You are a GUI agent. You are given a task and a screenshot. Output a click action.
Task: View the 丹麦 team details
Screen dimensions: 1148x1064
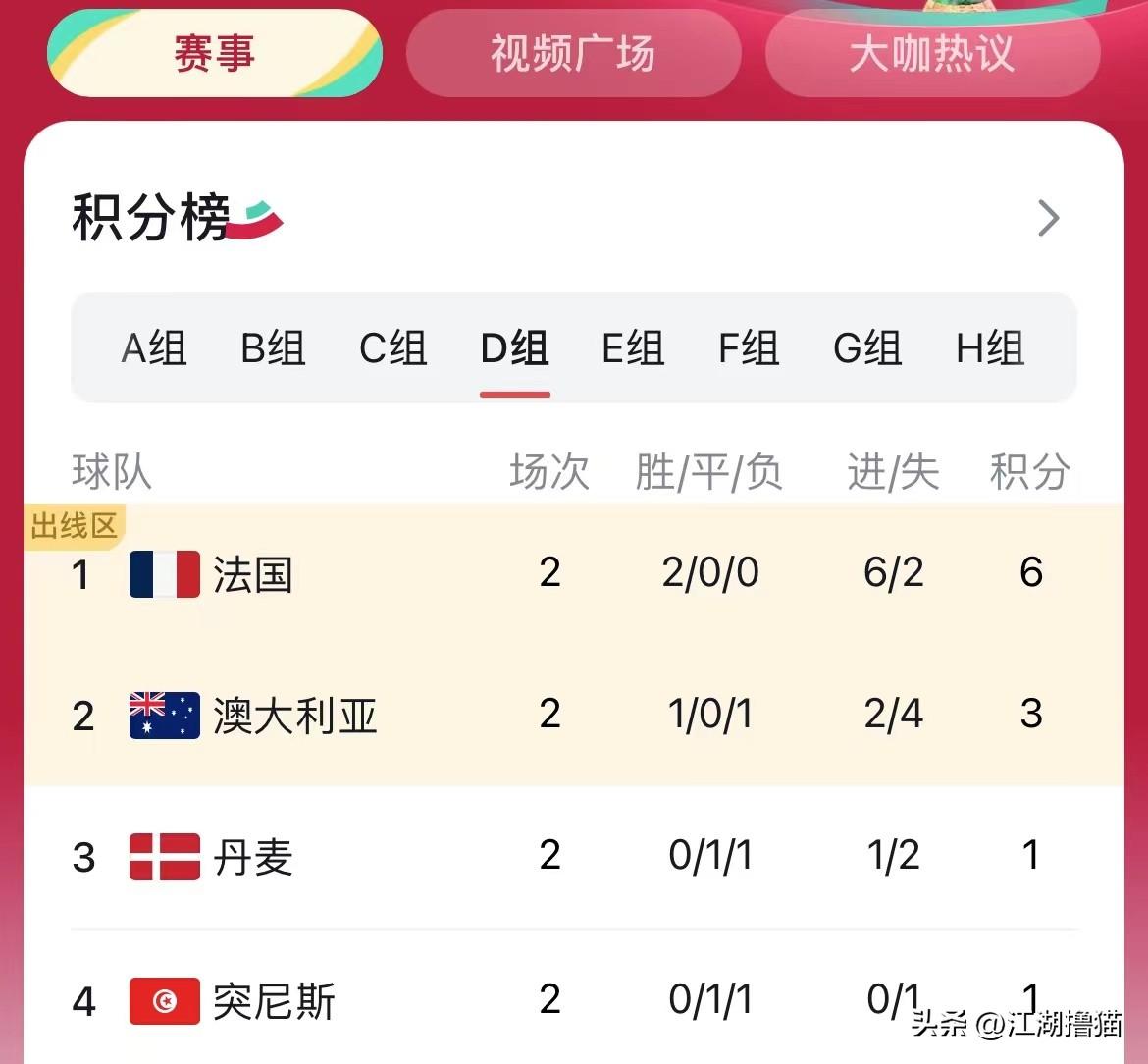[252, 857]
